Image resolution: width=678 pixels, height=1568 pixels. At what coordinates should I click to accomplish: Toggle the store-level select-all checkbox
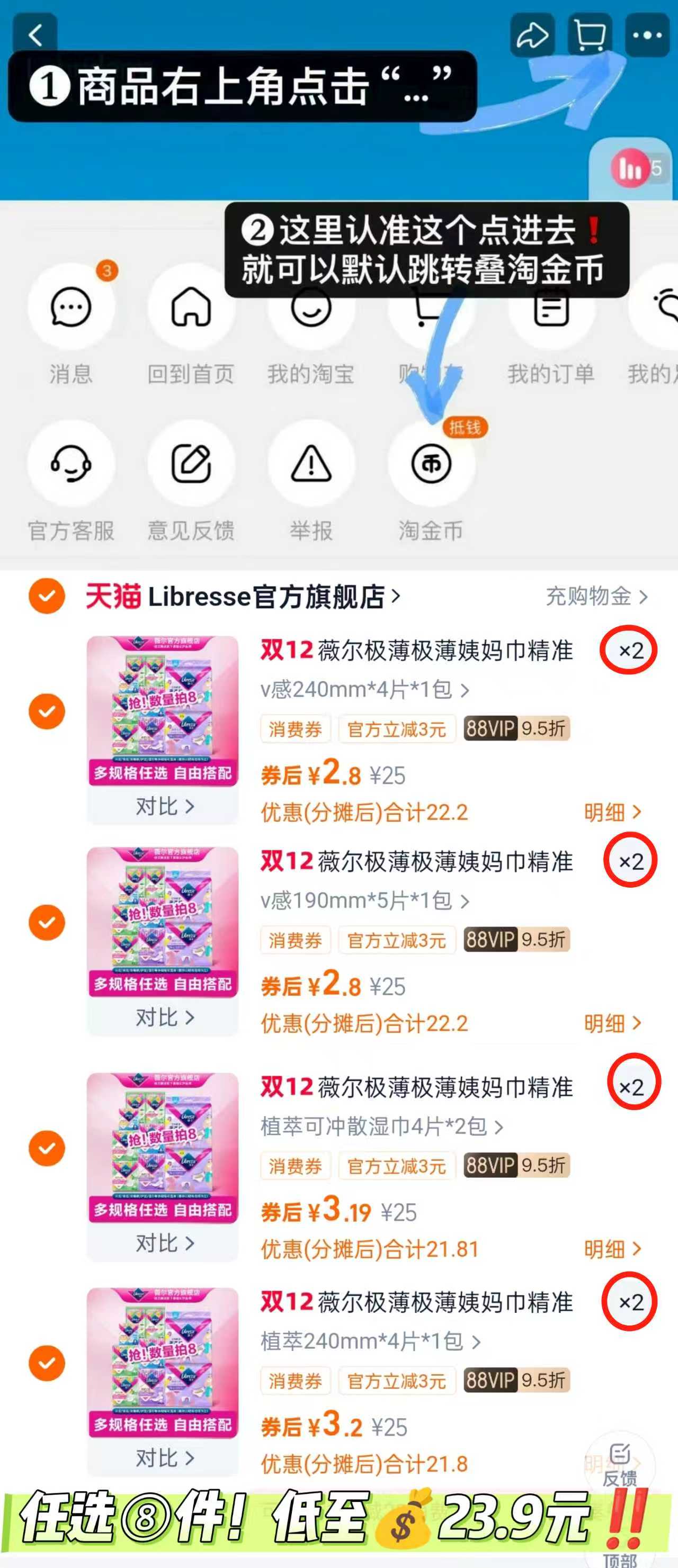[46, 597]
